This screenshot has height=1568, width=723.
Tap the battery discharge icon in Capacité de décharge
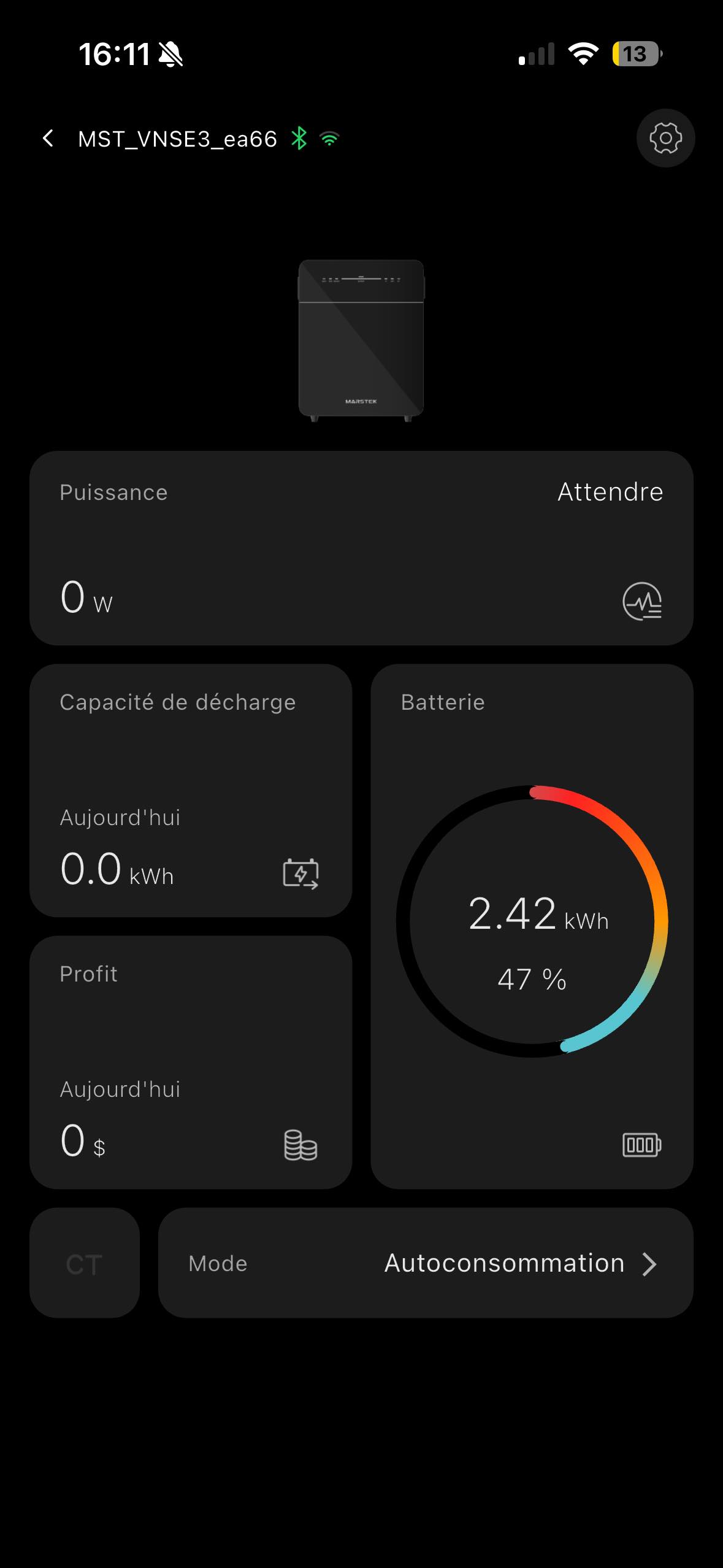(x=300, y=875)
